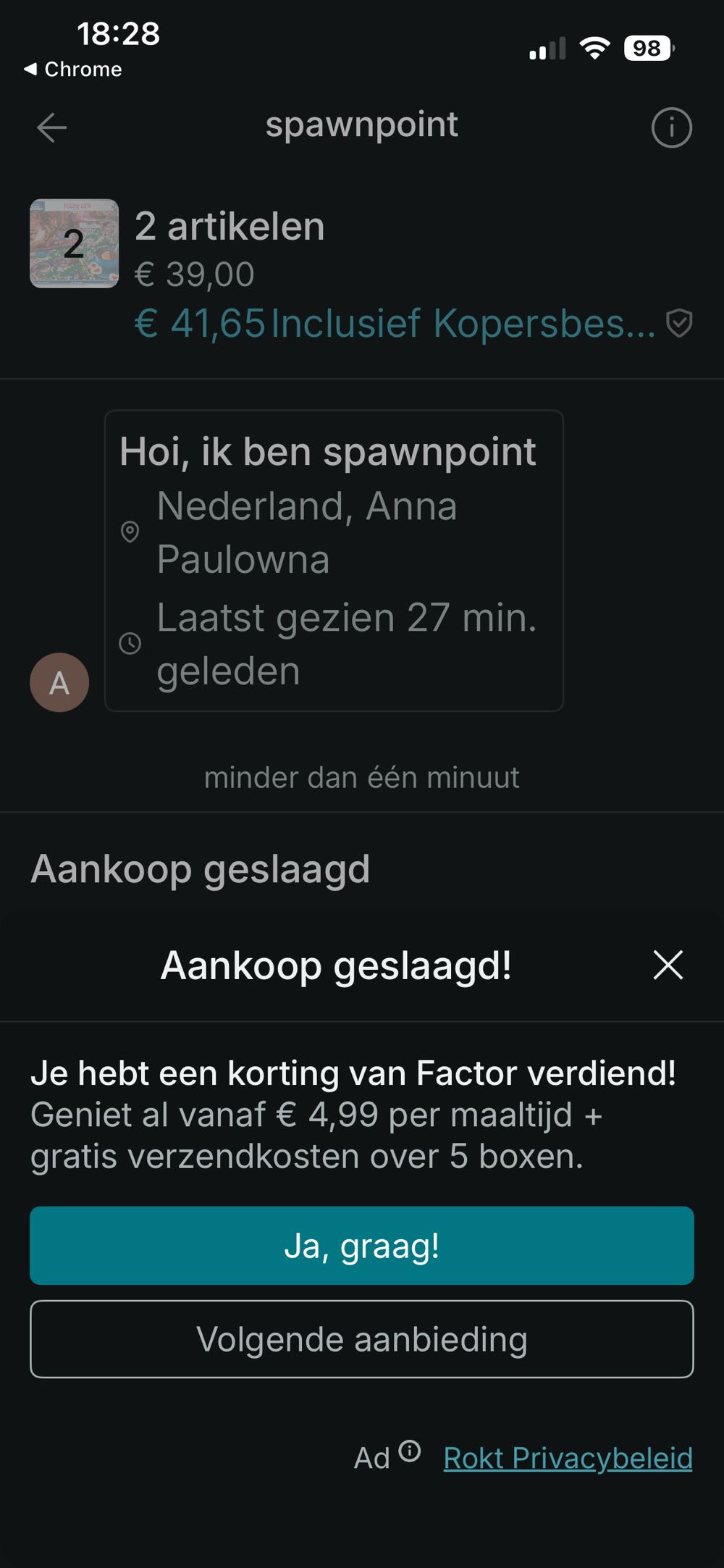Viewport: 724px width, 1568px height.
Task: Go back with the arrow icon
Action: coord(51,128)
